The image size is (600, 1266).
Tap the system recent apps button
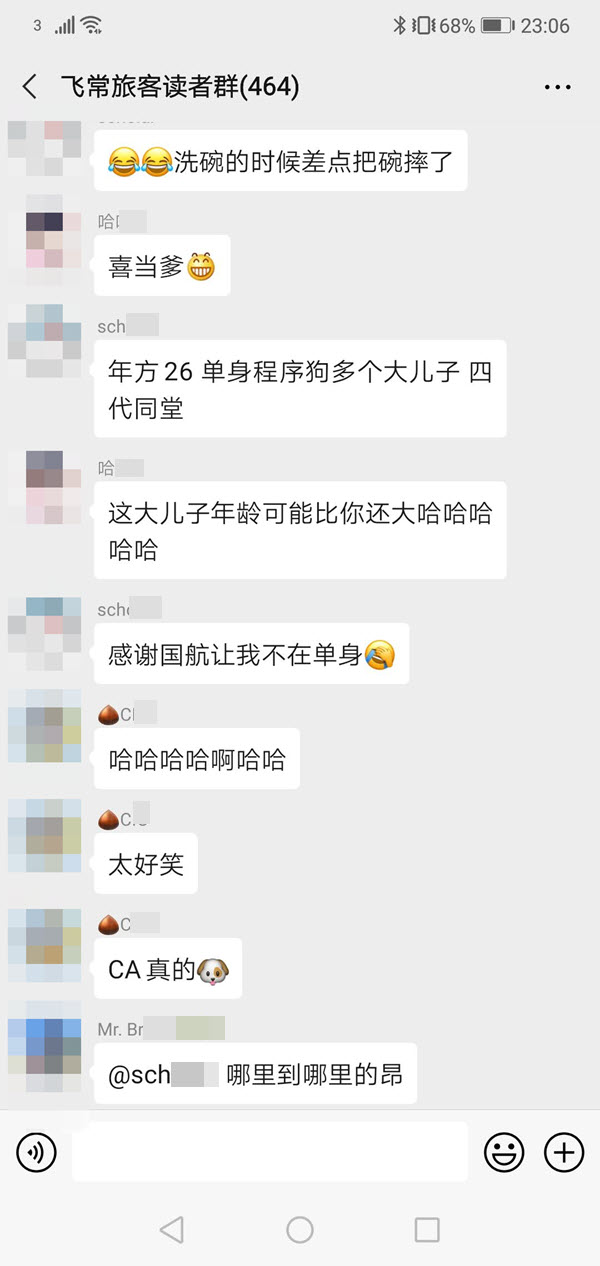[x=427, y=1229]
